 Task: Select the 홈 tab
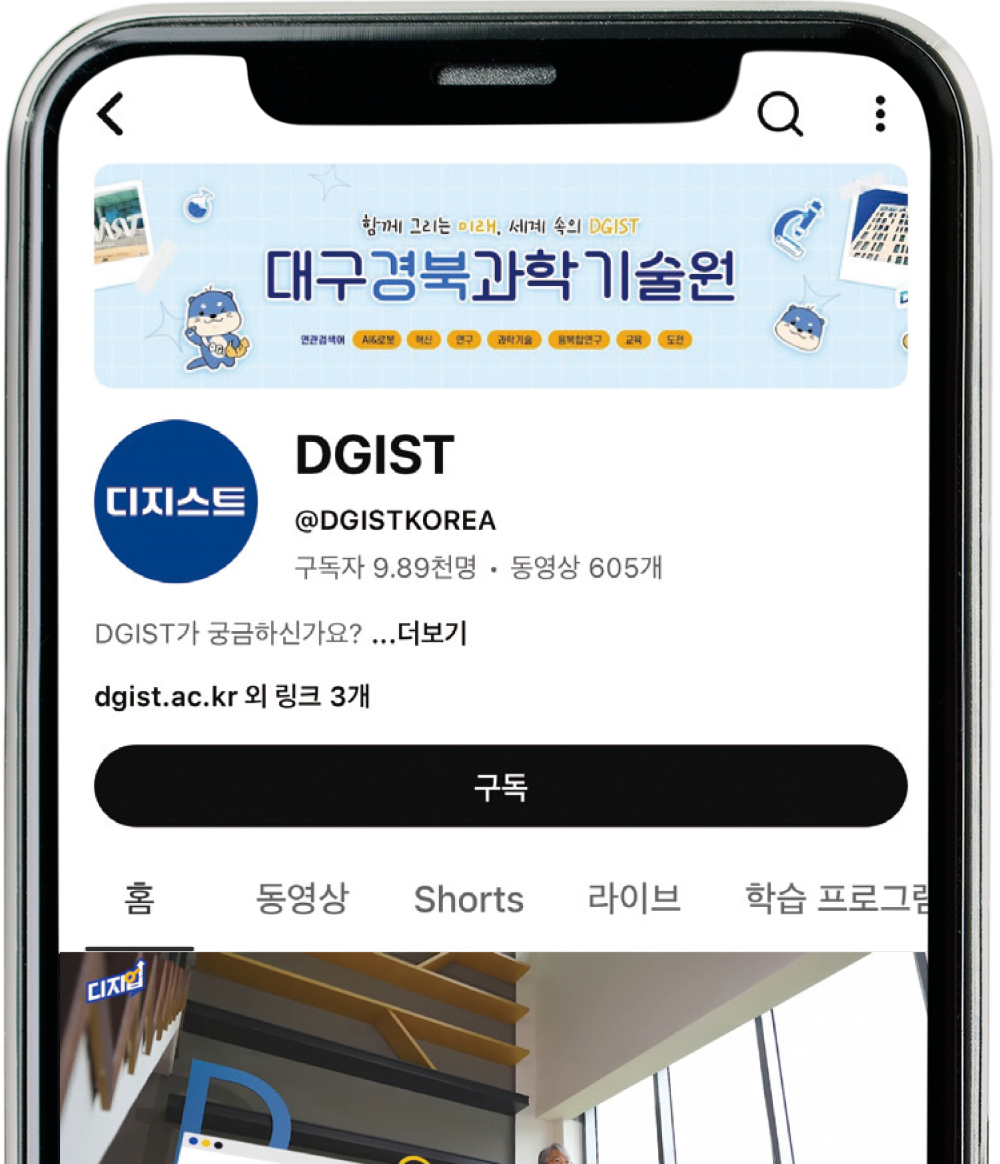coord(139,898)
